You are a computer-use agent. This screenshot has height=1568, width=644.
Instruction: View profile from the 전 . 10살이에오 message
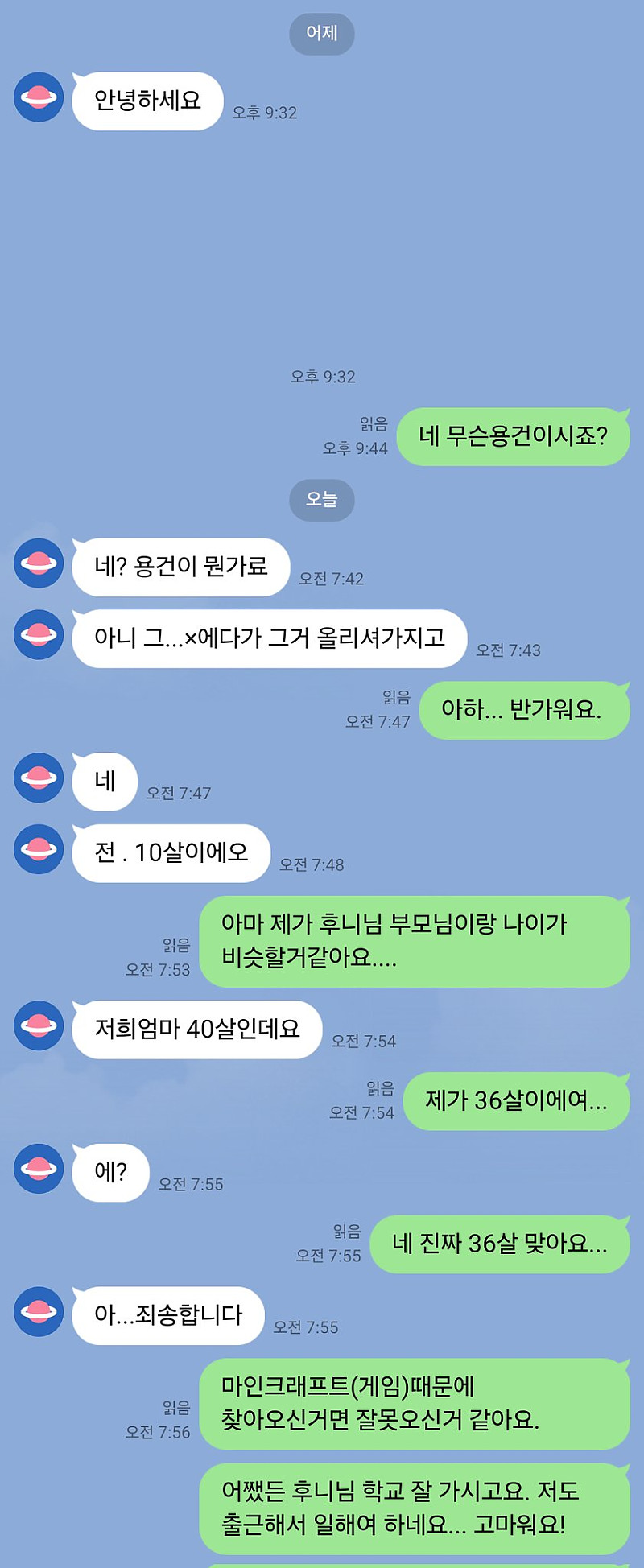(39, 849)
